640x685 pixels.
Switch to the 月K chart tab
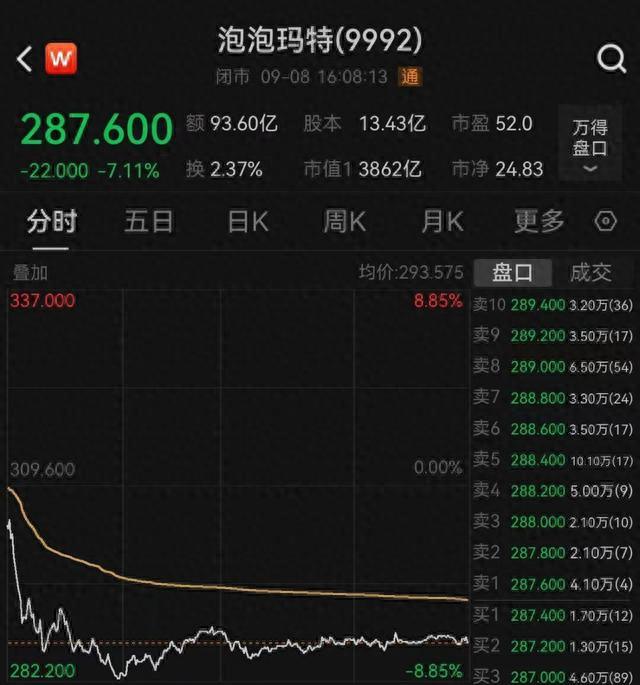(x=442, y=221)
